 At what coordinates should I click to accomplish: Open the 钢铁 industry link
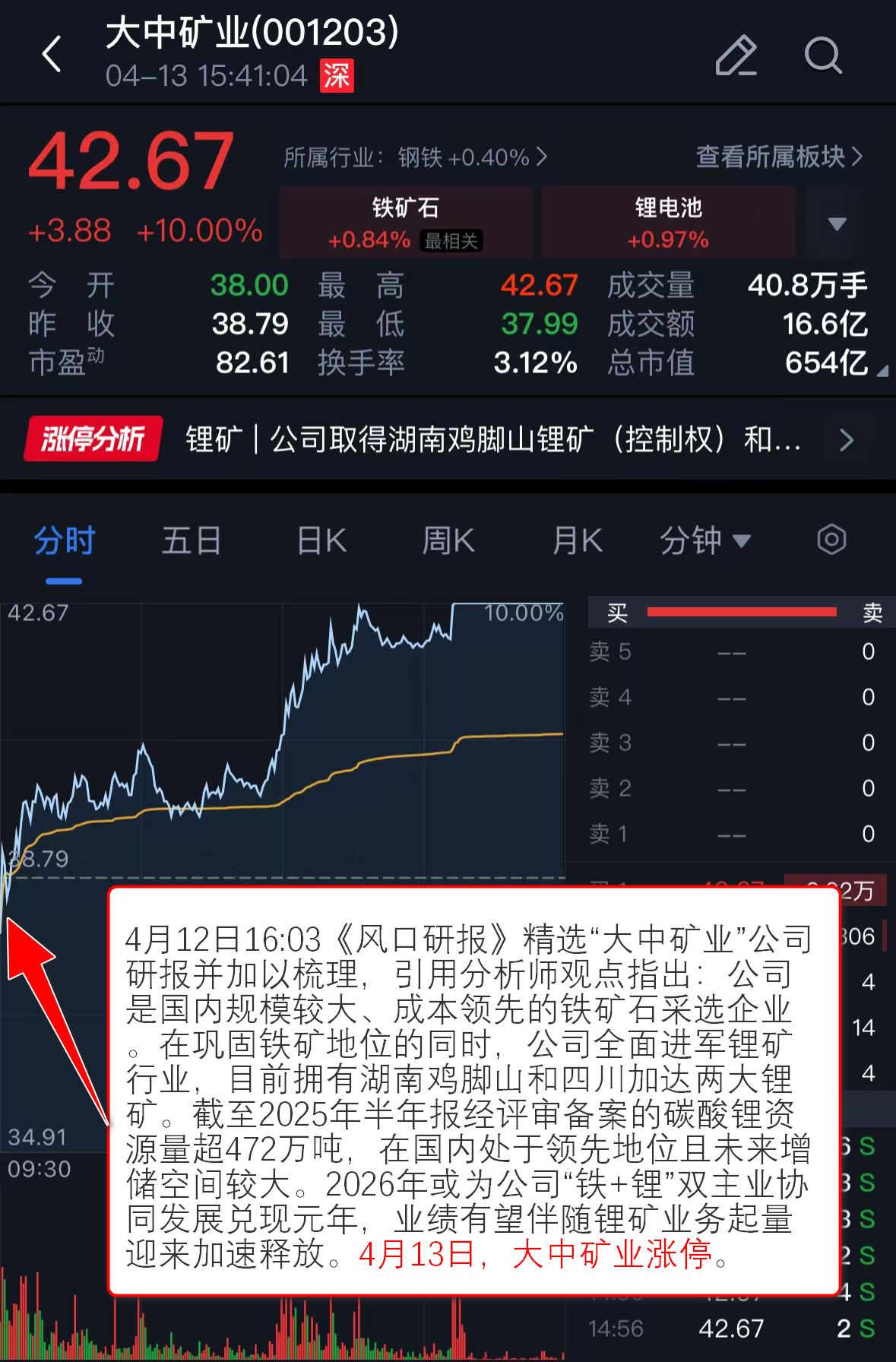pyautogui.click(x=416, y=157)
